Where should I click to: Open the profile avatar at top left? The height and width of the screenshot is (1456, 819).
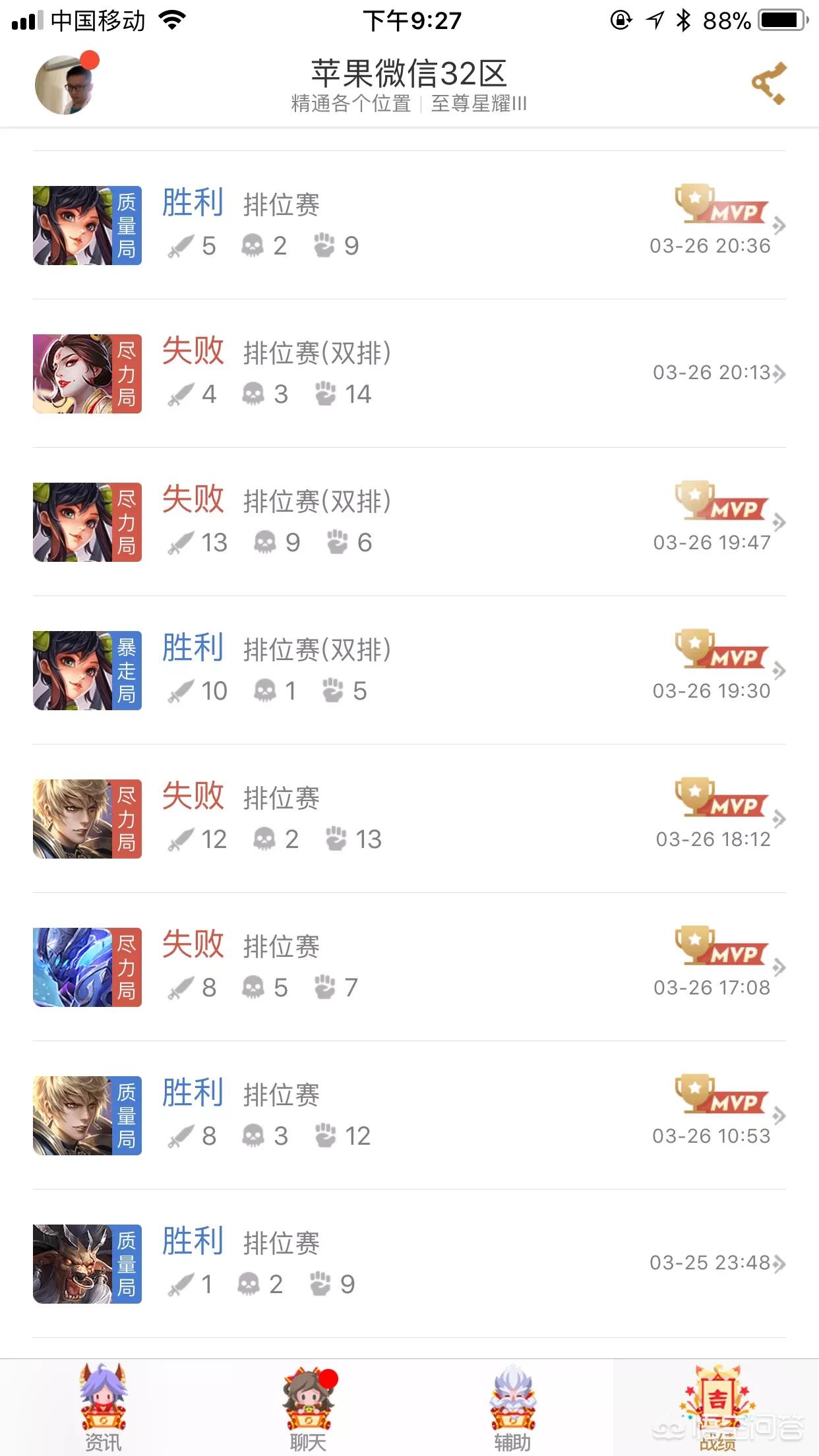pos(65,84)
